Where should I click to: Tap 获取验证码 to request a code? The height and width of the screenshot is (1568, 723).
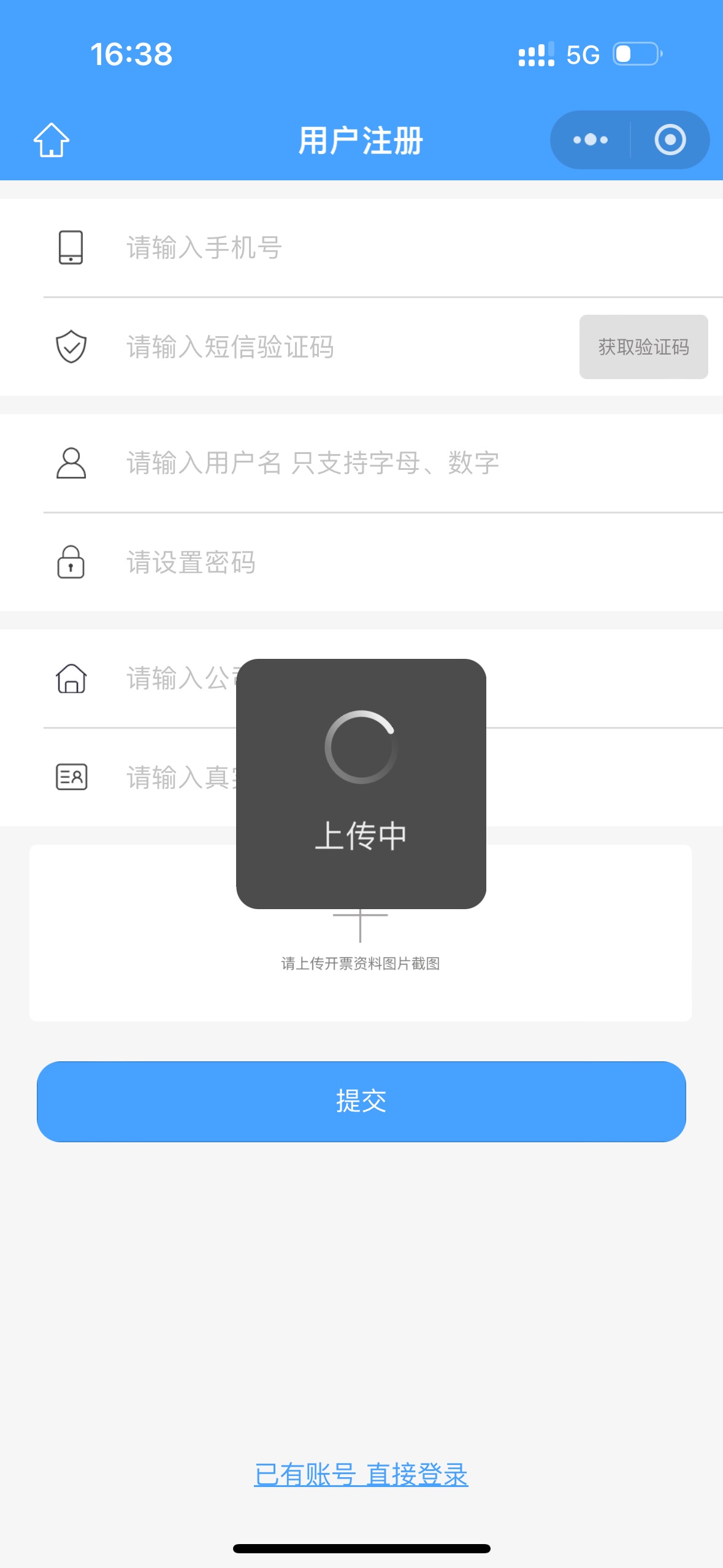[643, 347]
